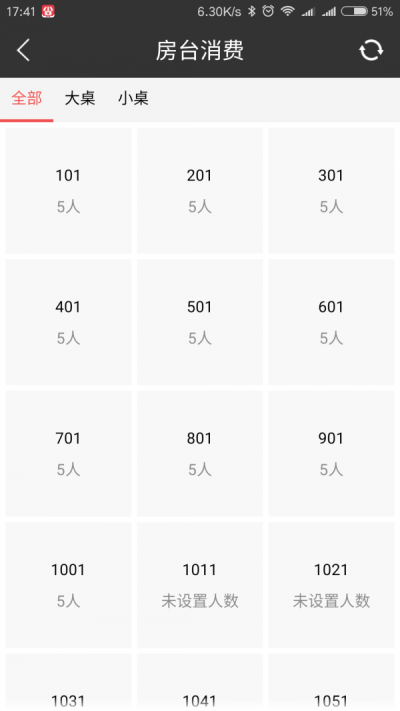Select table 701

coord(68,453)
